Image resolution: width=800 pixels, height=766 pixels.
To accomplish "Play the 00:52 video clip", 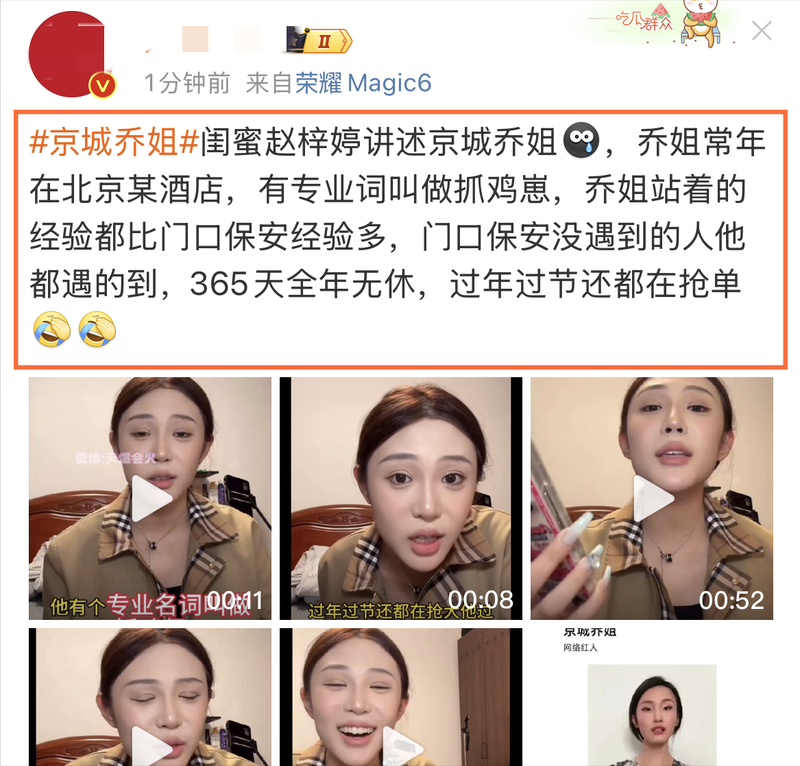I will point(652,498).
